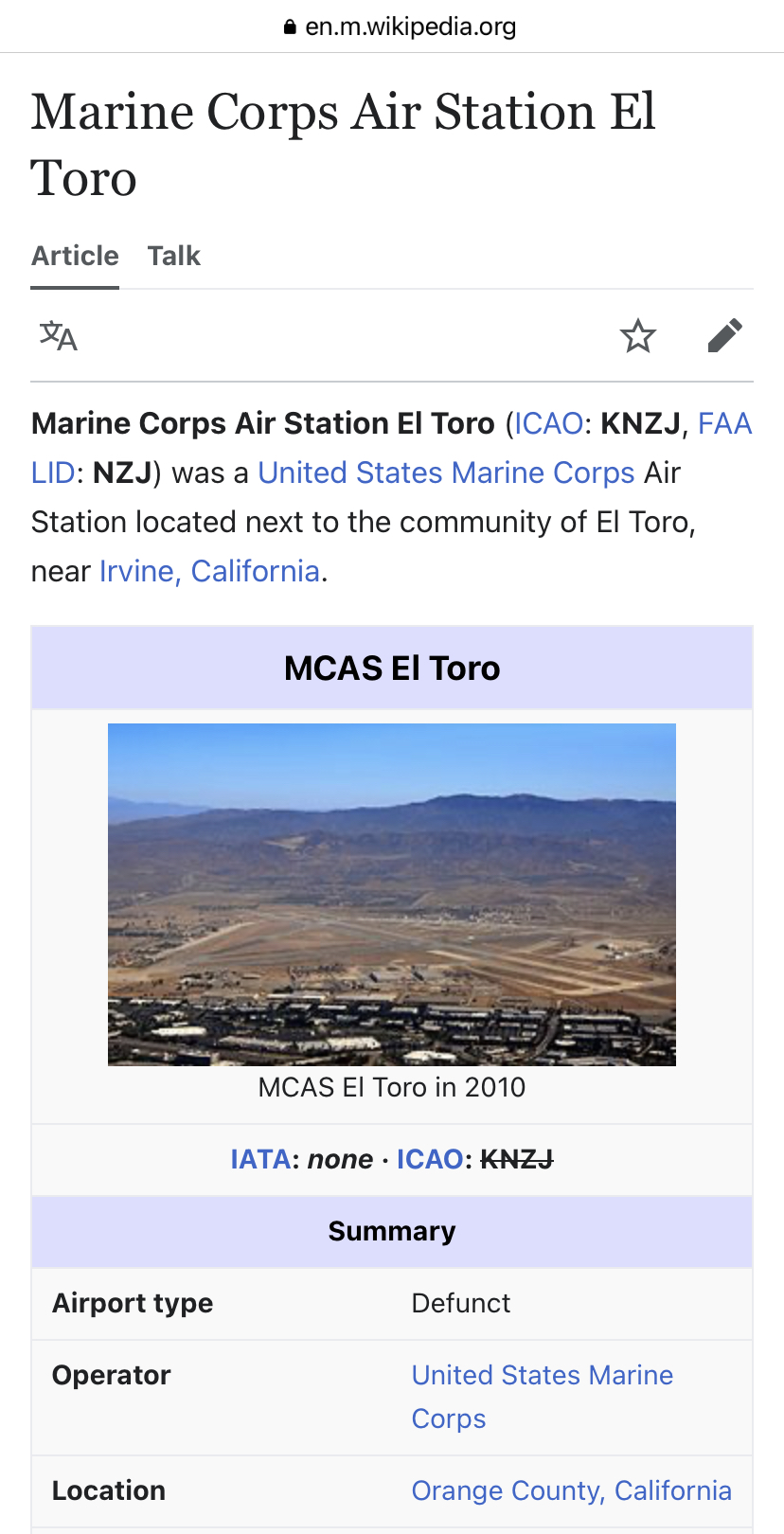Go to Orange County, California link
784x1534 pixels.
pyautogui.click(x=571, y=1490)
